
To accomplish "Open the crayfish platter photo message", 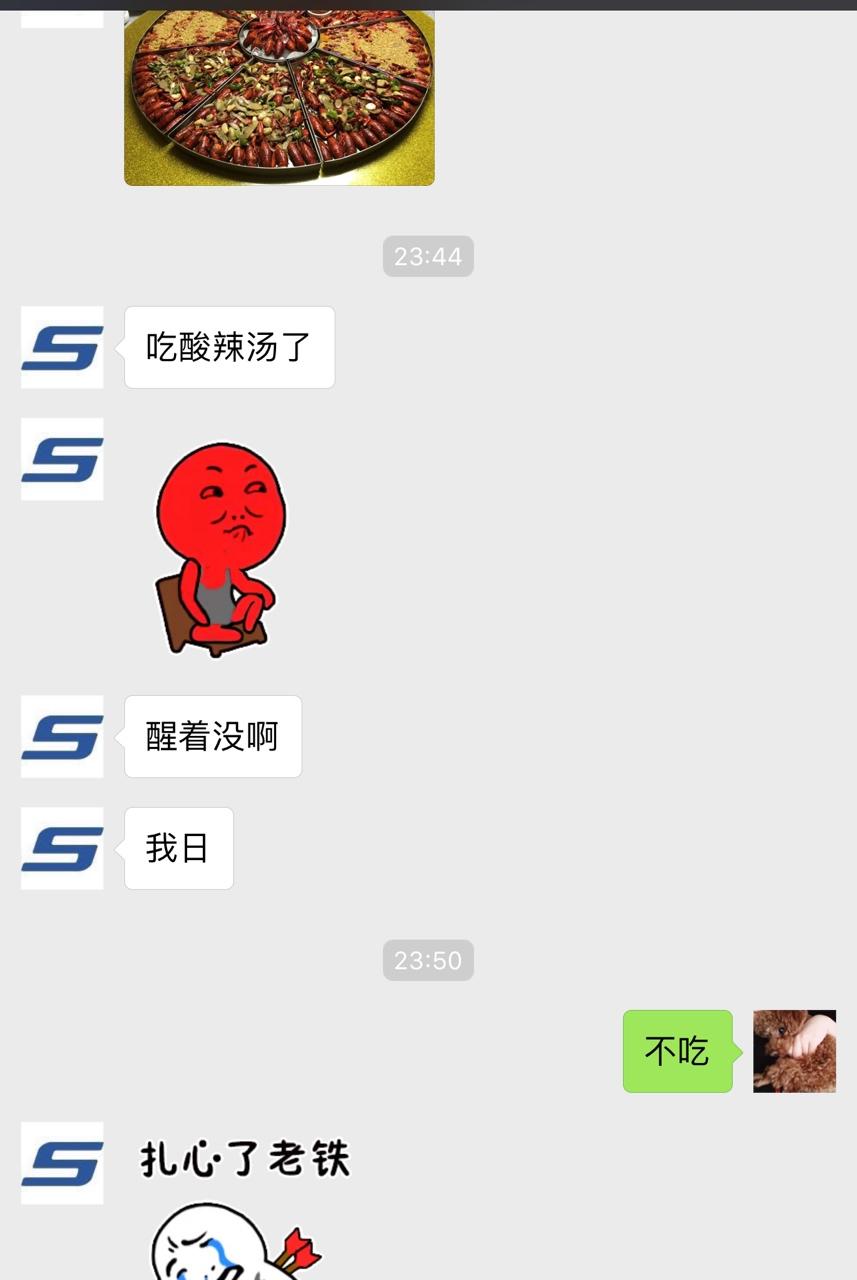I will [x=279, y=97].
